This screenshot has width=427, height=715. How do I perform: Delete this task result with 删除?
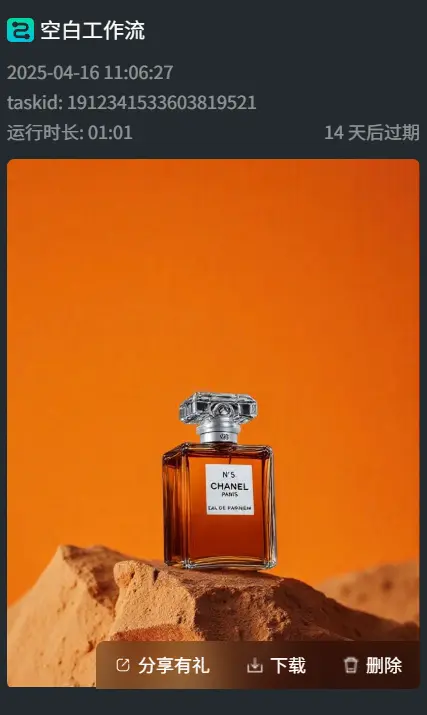tap(373, 665)
